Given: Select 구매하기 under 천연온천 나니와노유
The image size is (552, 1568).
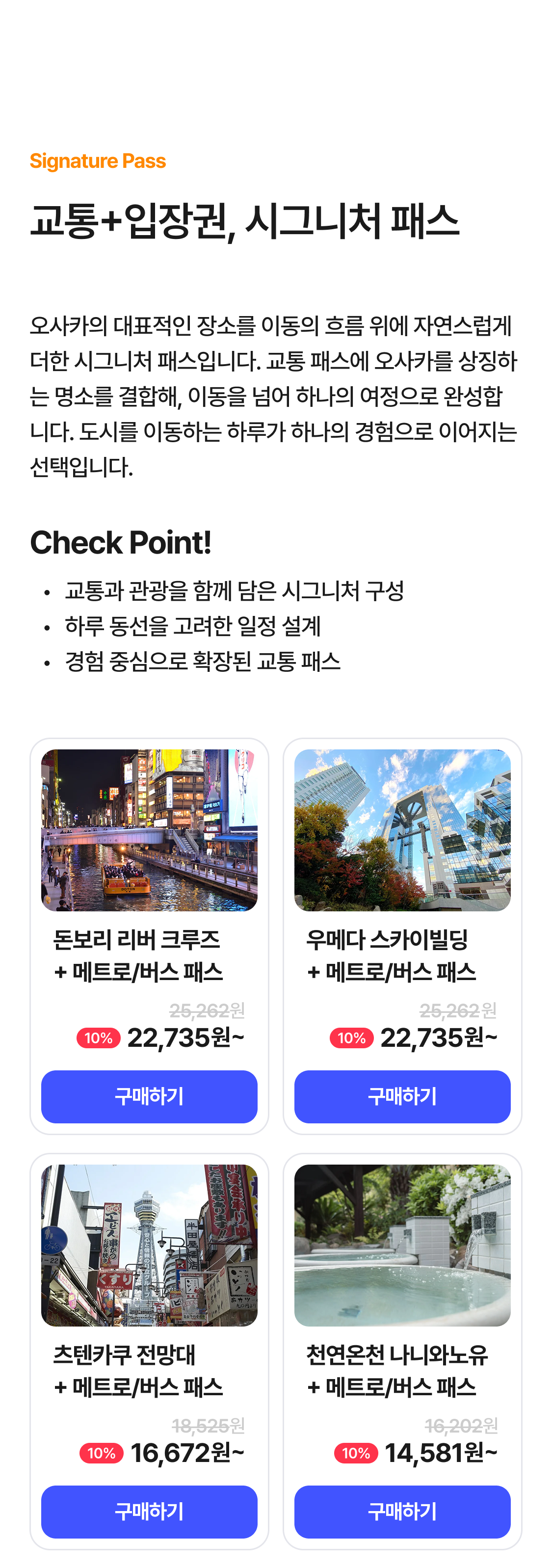Looking at the screenshot, I should pos(402,1512).
